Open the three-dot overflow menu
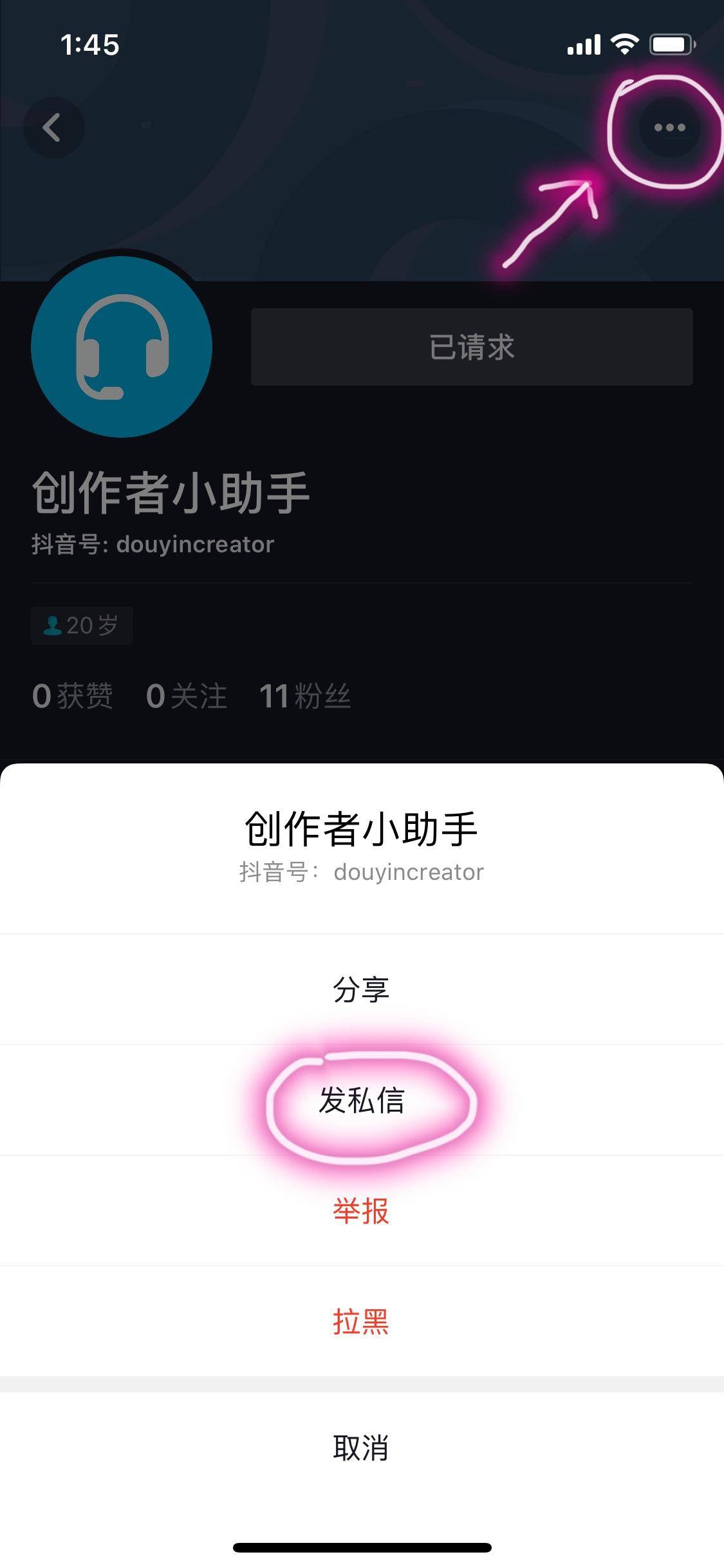Viewport: 724px width, 1568px height. point(669,127)
